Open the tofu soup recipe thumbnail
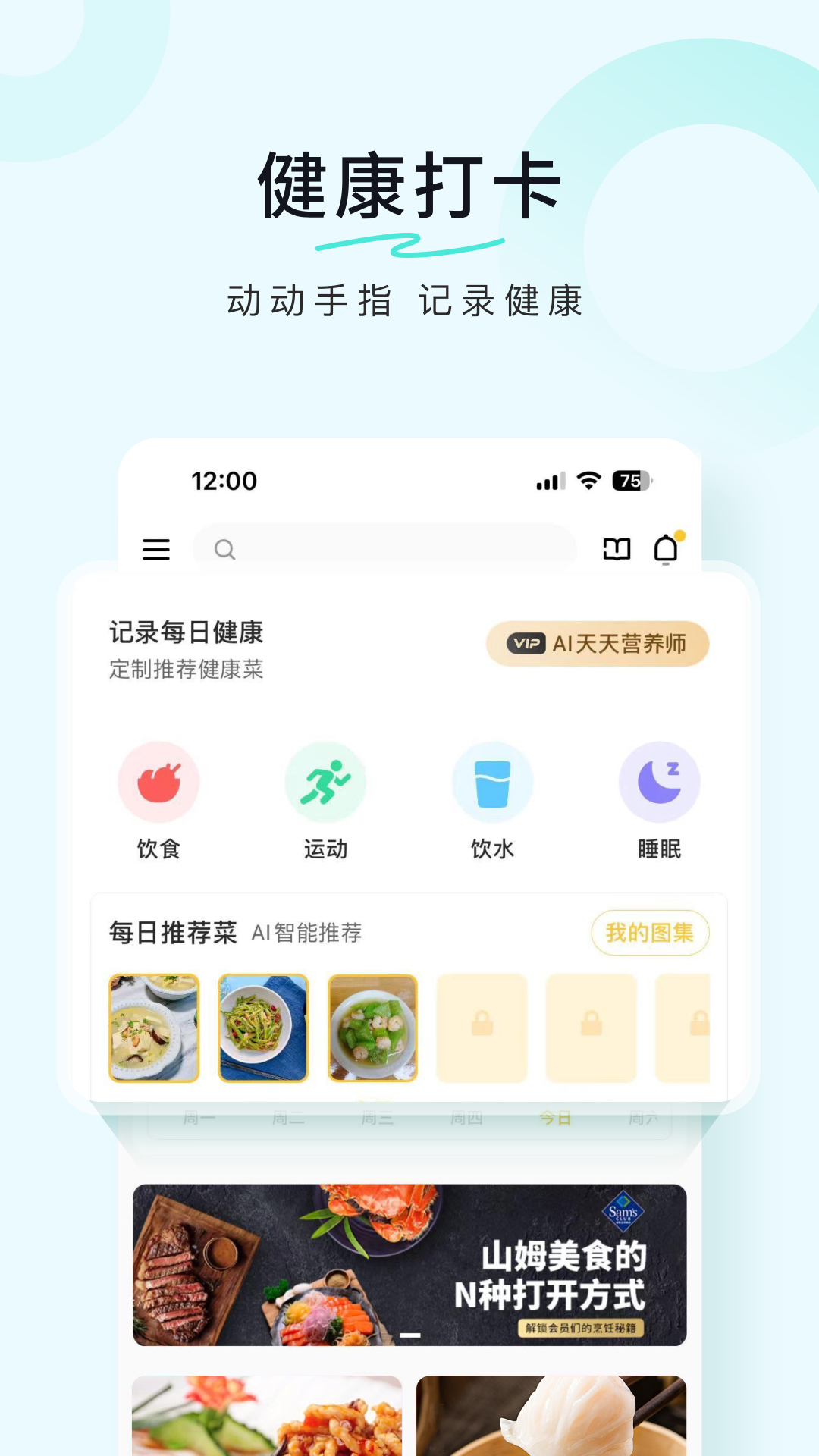 click(153, 1026)
